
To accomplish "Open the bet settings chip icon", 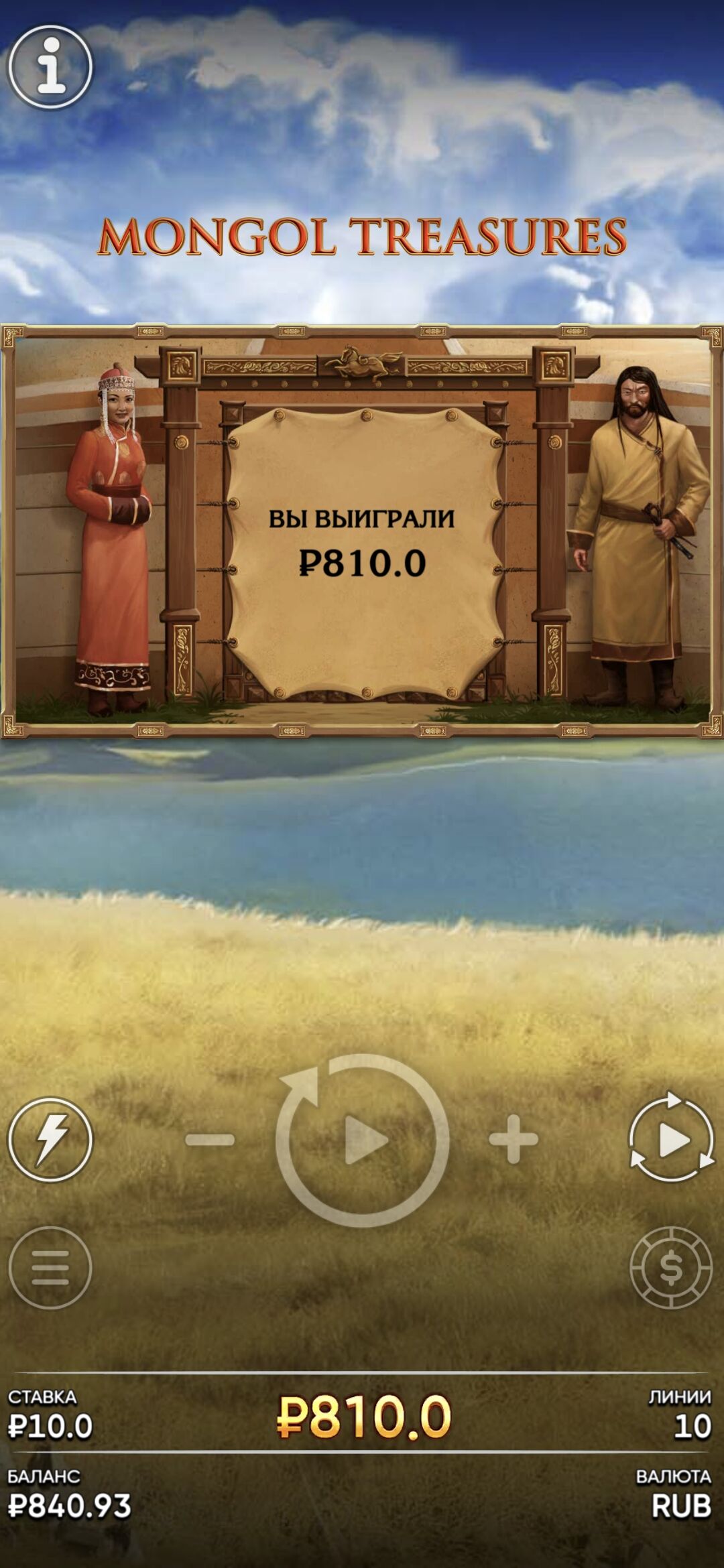I will (x=671, y=1267).
